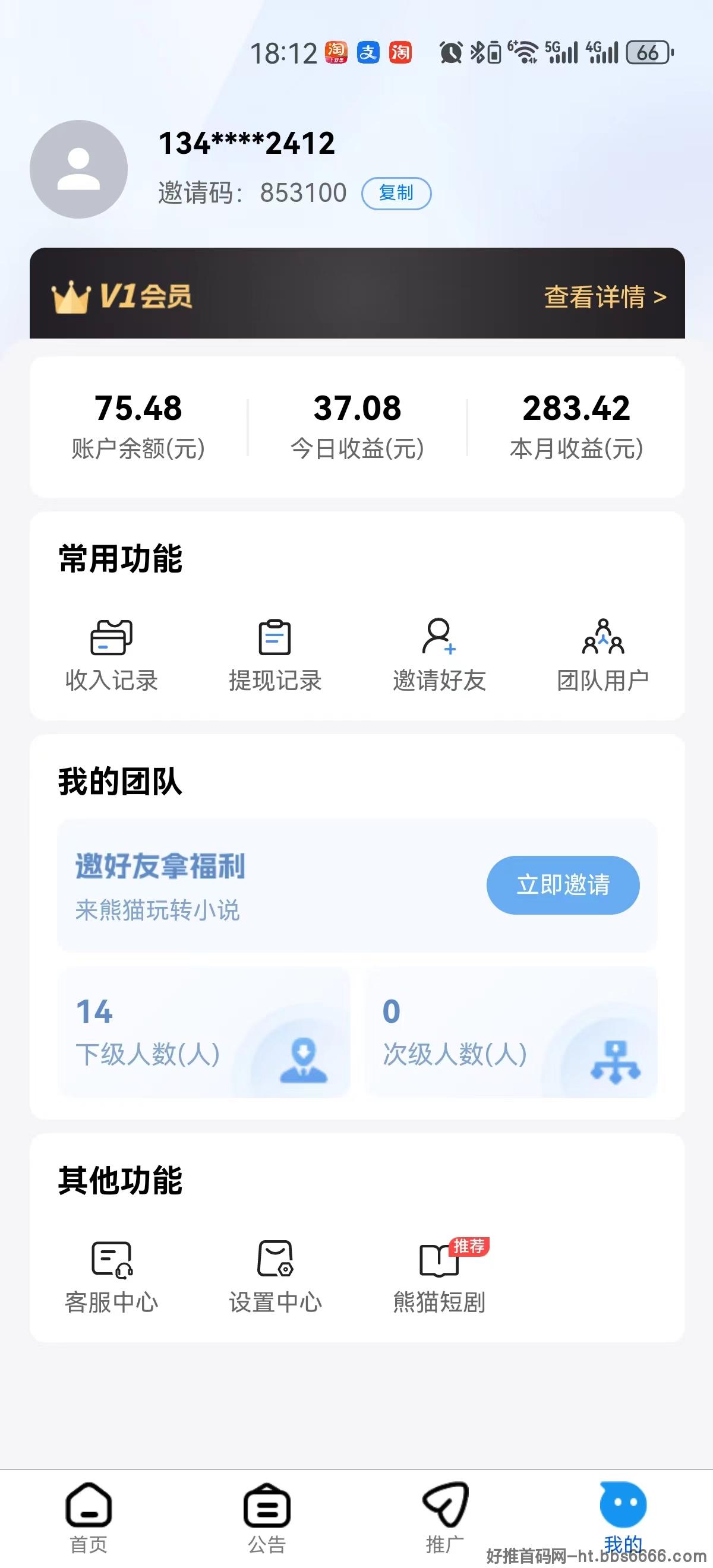Image resolution: width=713 pixels, height=1568 pixels.
Task: Switch to the 首页 tab
Action: click(x=89, y=1519)
